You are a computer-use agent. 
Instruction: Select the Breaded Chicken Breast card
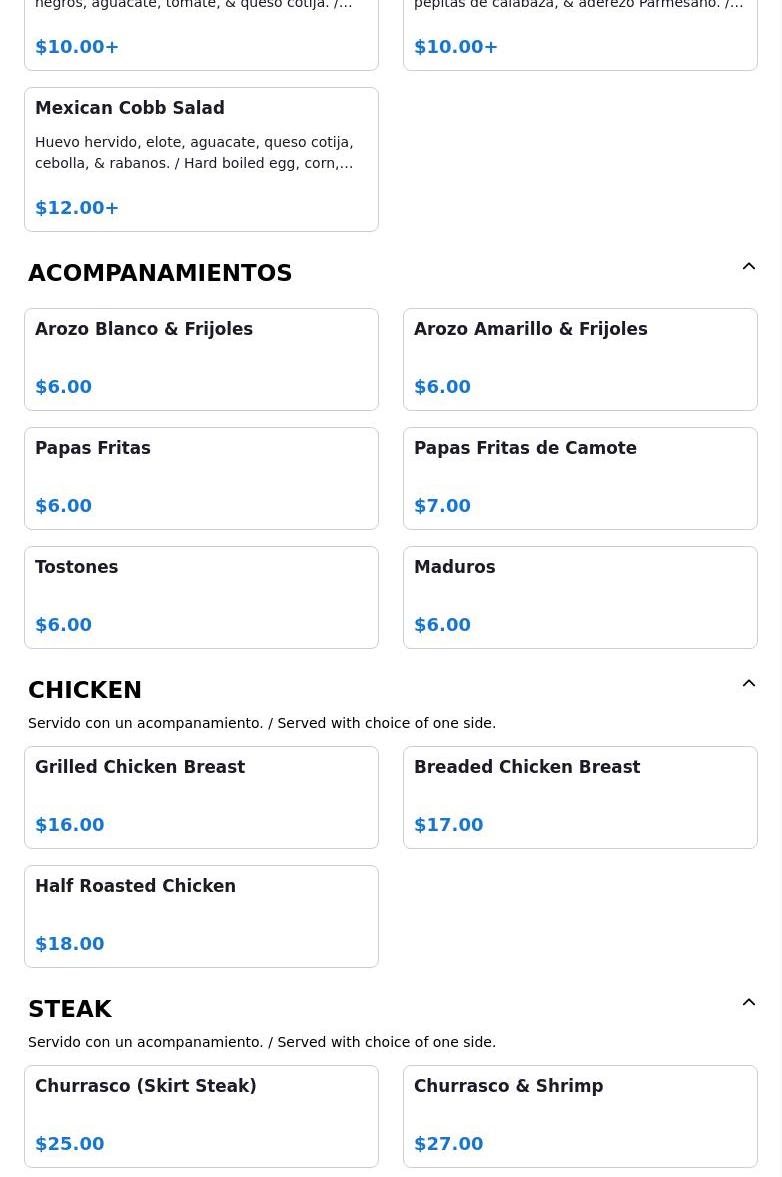click(580, 797)
